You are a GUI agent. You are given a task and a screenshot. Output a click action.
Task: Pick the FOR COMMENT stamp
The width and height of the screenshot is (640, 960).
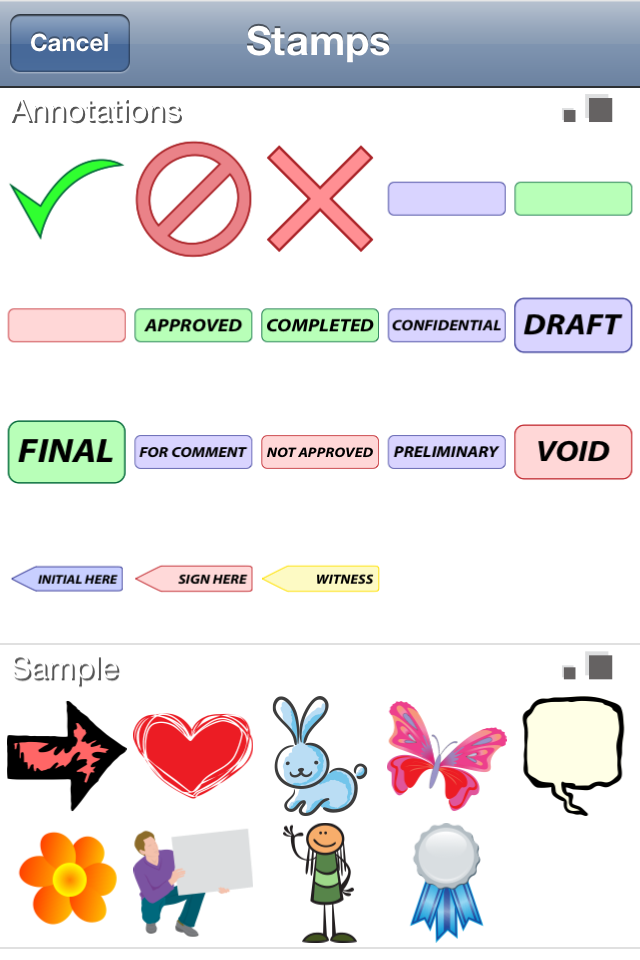click(x=193, y=452)
